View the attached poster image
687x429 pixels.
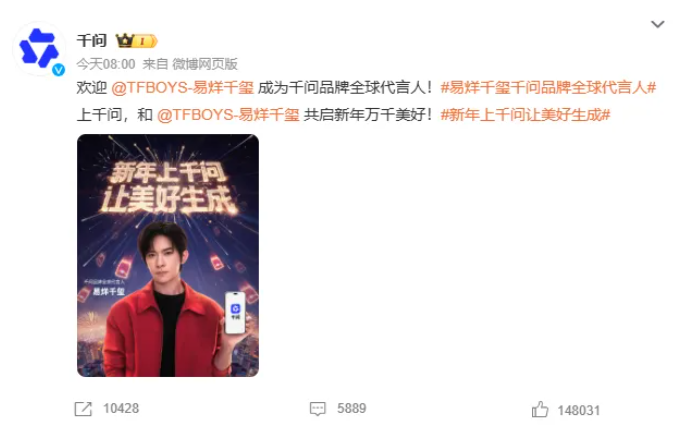tap(168, 255)
